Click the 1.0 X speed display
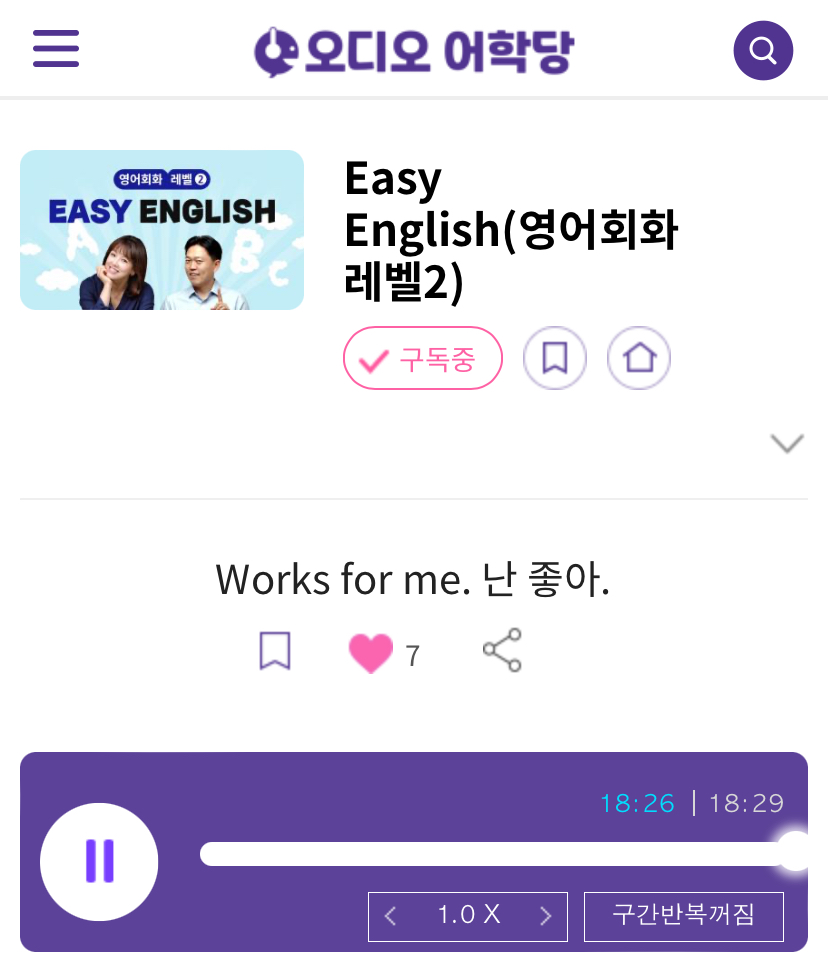This screenshot has width=828, height=968. 467,916
